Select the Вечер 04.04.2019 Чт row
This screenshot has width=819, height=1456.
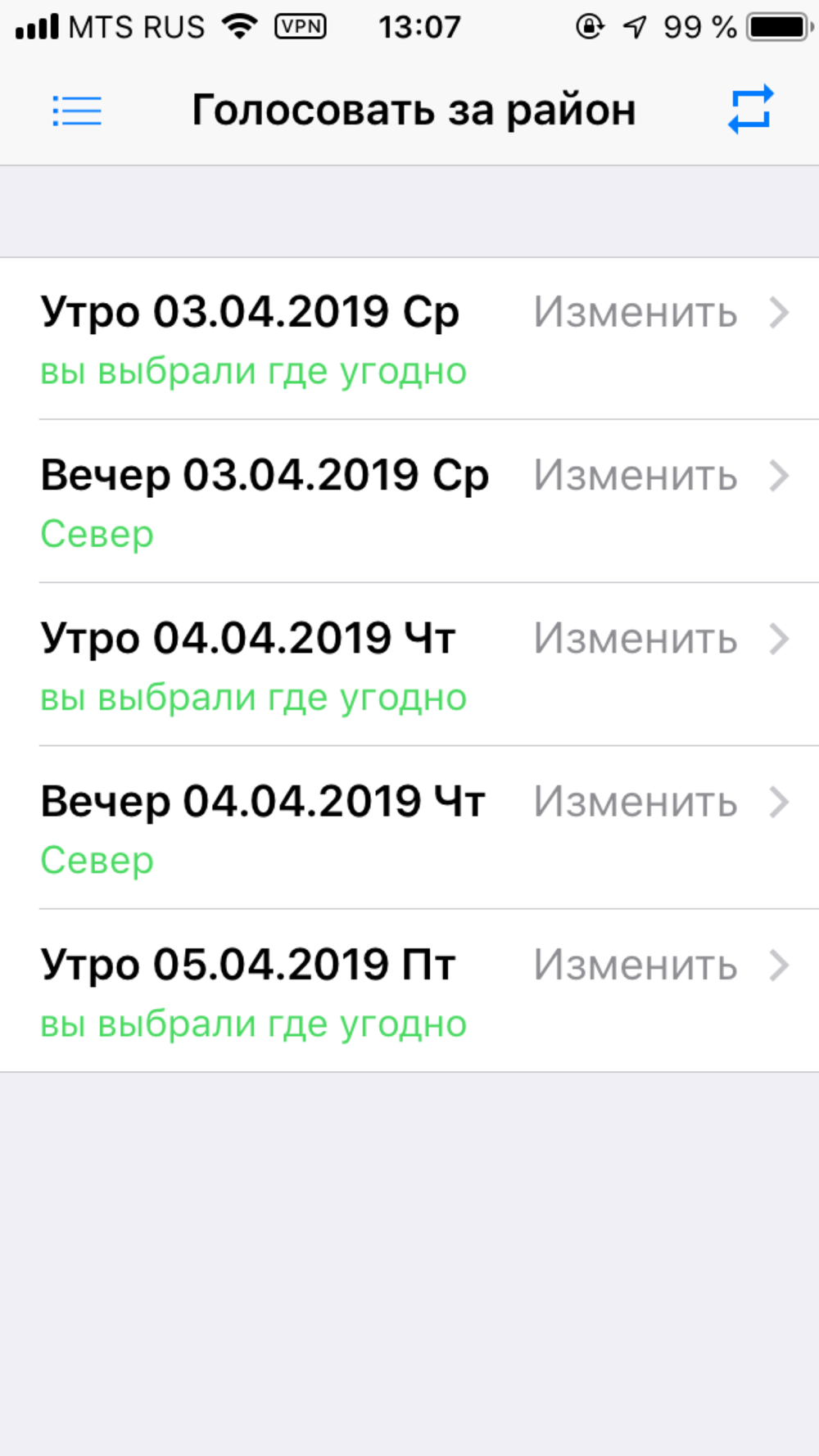(x=409, y=828)
